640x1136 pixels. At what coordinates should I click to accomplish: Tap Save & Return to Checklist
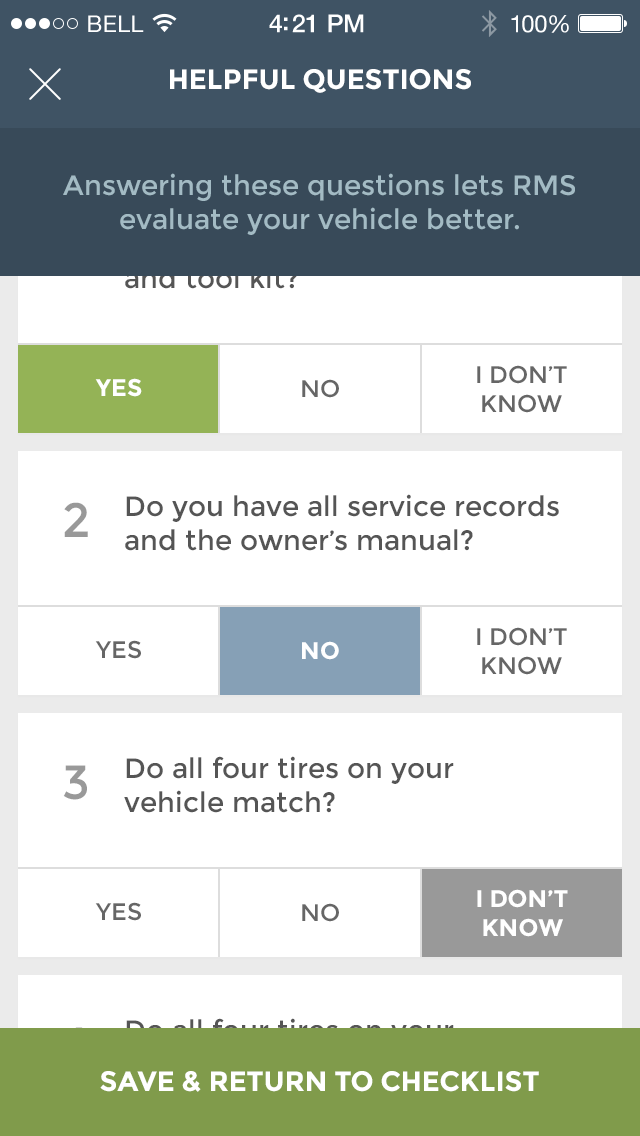[x=320, y=1082]
